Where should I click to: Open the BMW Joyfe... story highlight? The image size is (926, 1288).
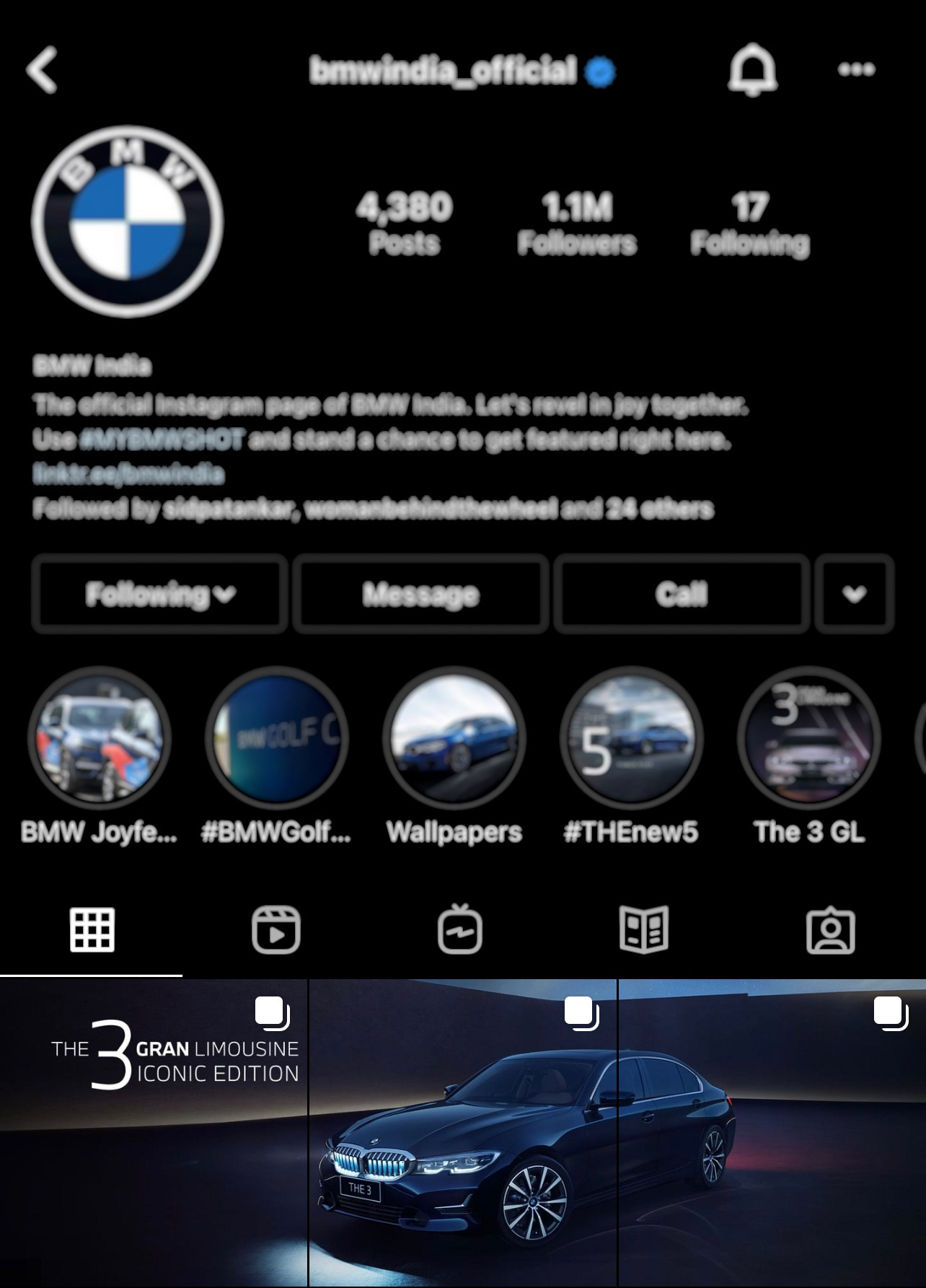tap(100, 737)
